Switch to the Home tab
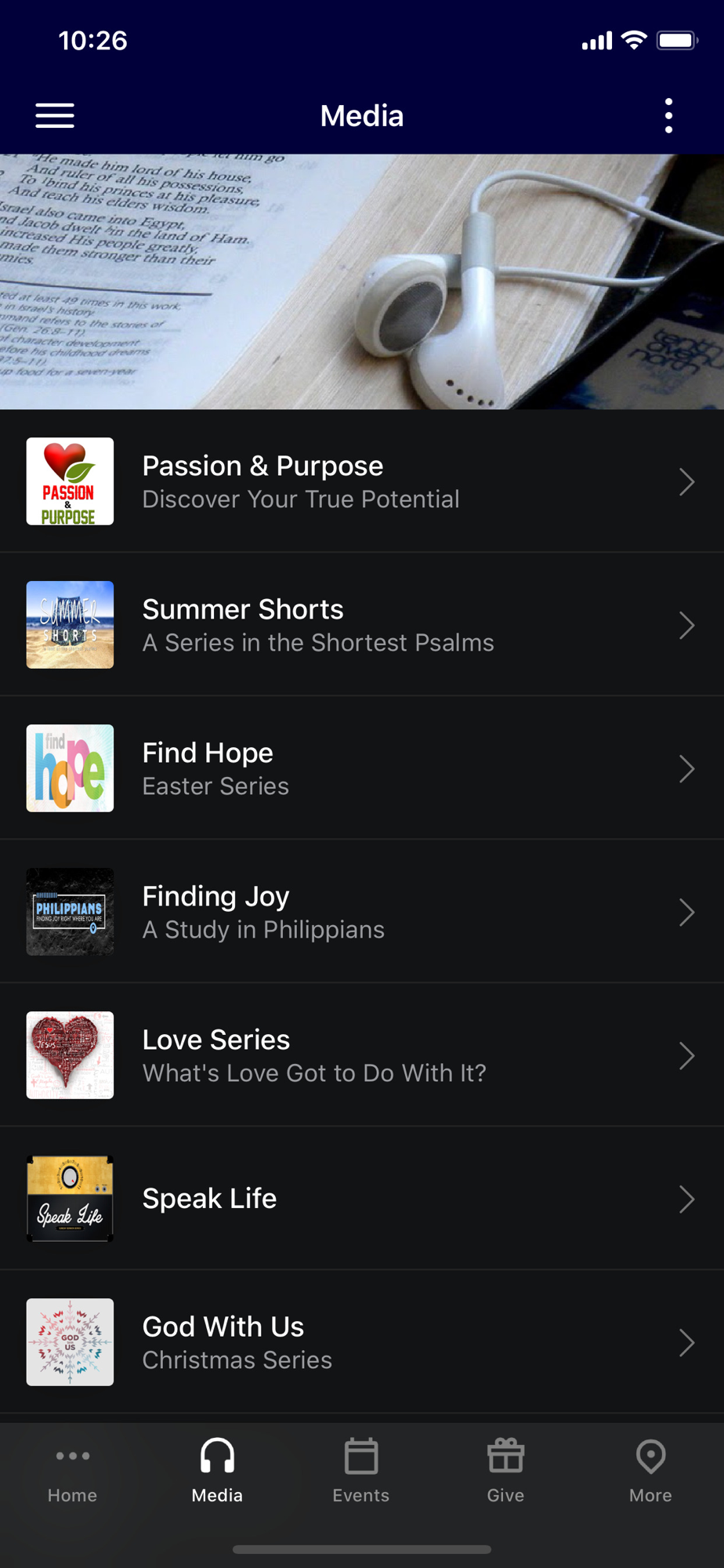The width and height of the screenshot is (724, 1568). [x=72, y=1472]
